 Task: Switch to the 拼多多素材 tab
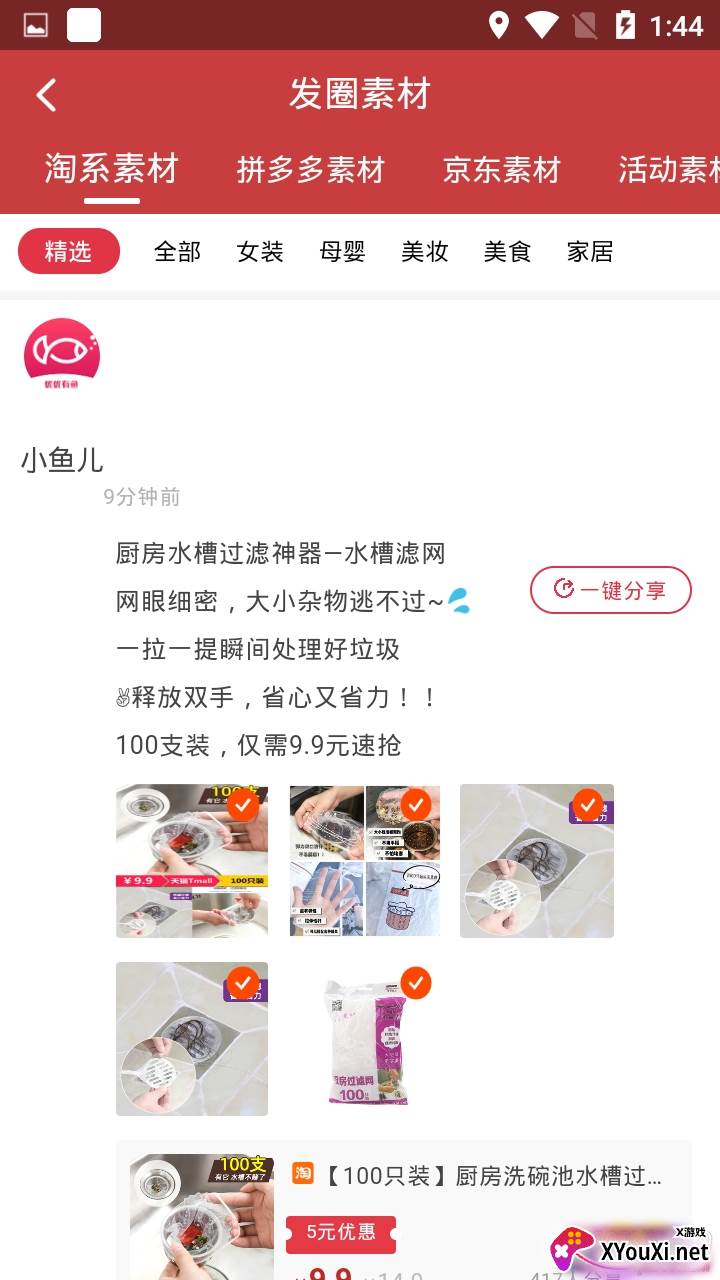click(x=310, y=170)
